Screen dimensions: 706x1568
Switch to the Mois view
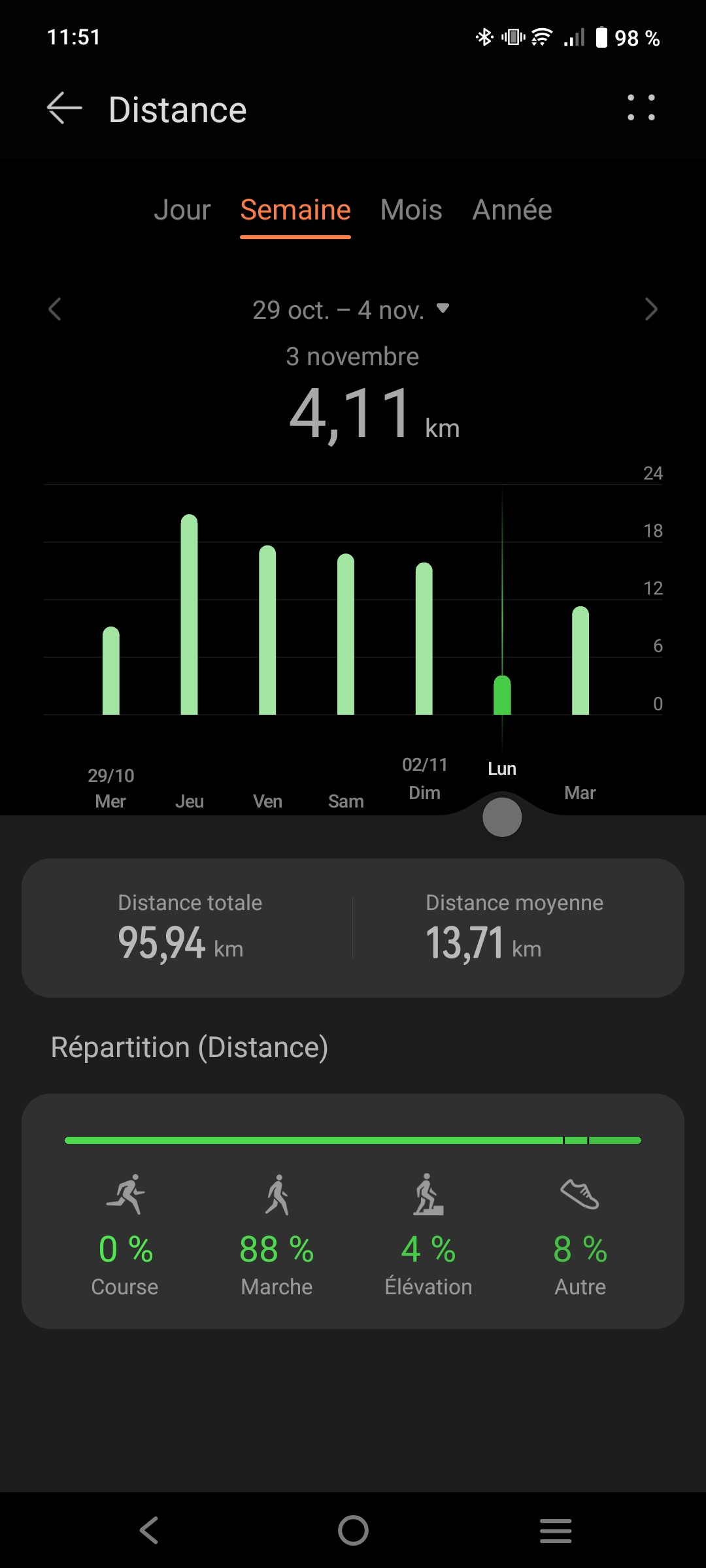click(x=411, y=210)
